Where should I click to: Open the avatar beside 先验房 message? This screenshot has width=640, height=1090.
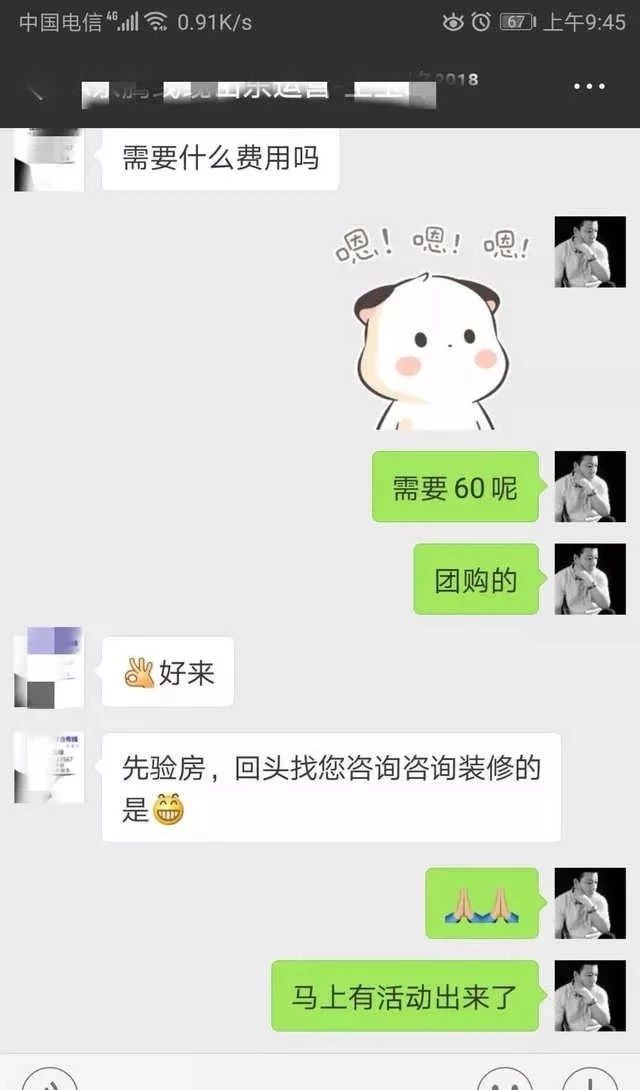[49, 768]
